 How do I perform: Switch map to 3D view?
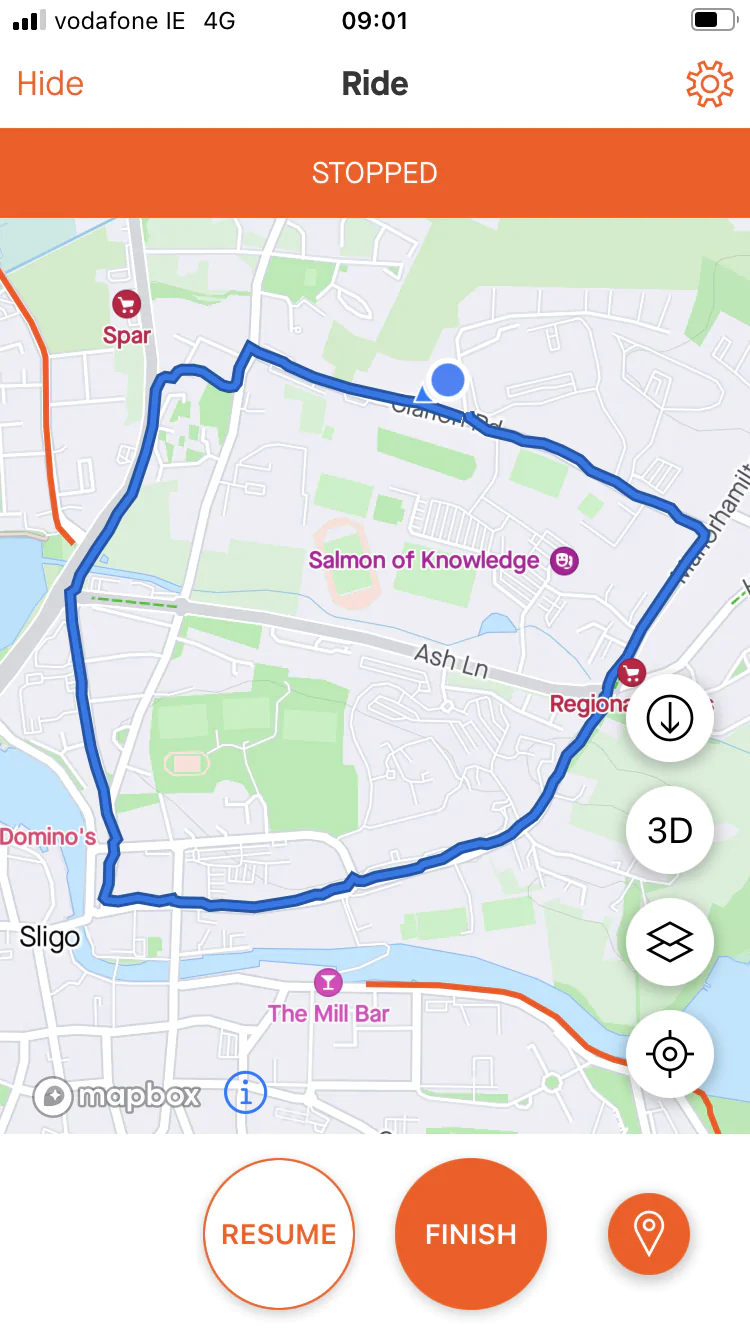[x=669, y=830]
